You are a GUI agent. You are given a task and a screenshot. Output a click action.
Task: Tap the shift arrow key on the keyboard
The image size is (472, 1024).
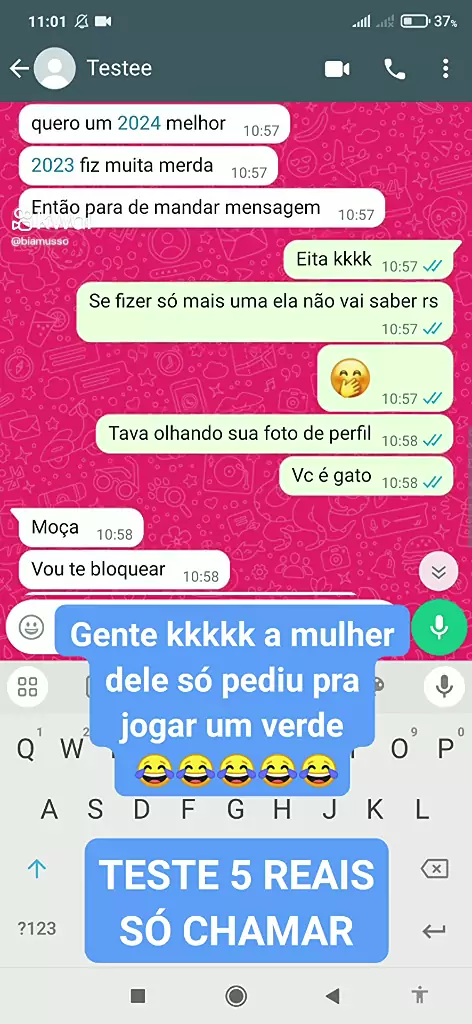(37, 869)
